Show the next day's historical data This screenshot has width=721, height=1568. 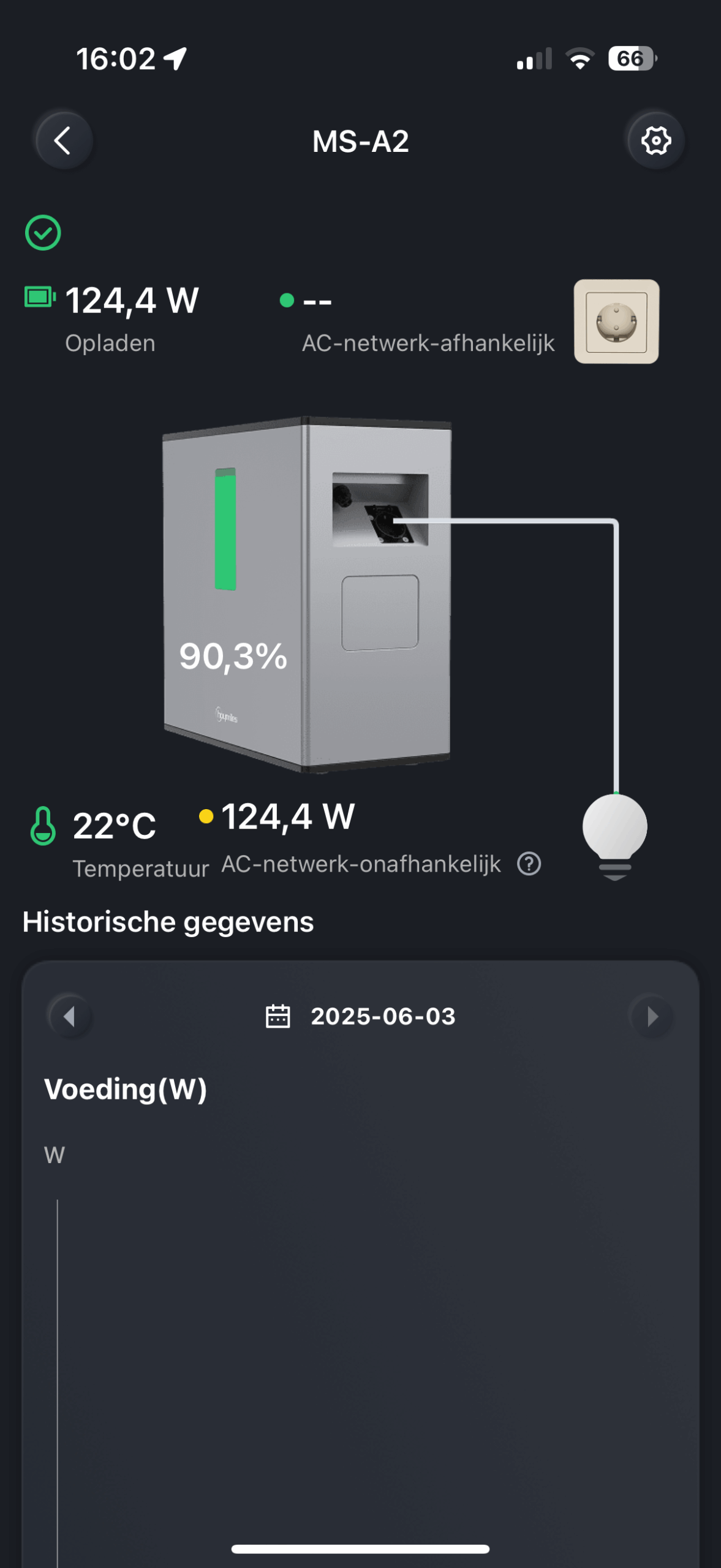click(x=652, y=1016)
